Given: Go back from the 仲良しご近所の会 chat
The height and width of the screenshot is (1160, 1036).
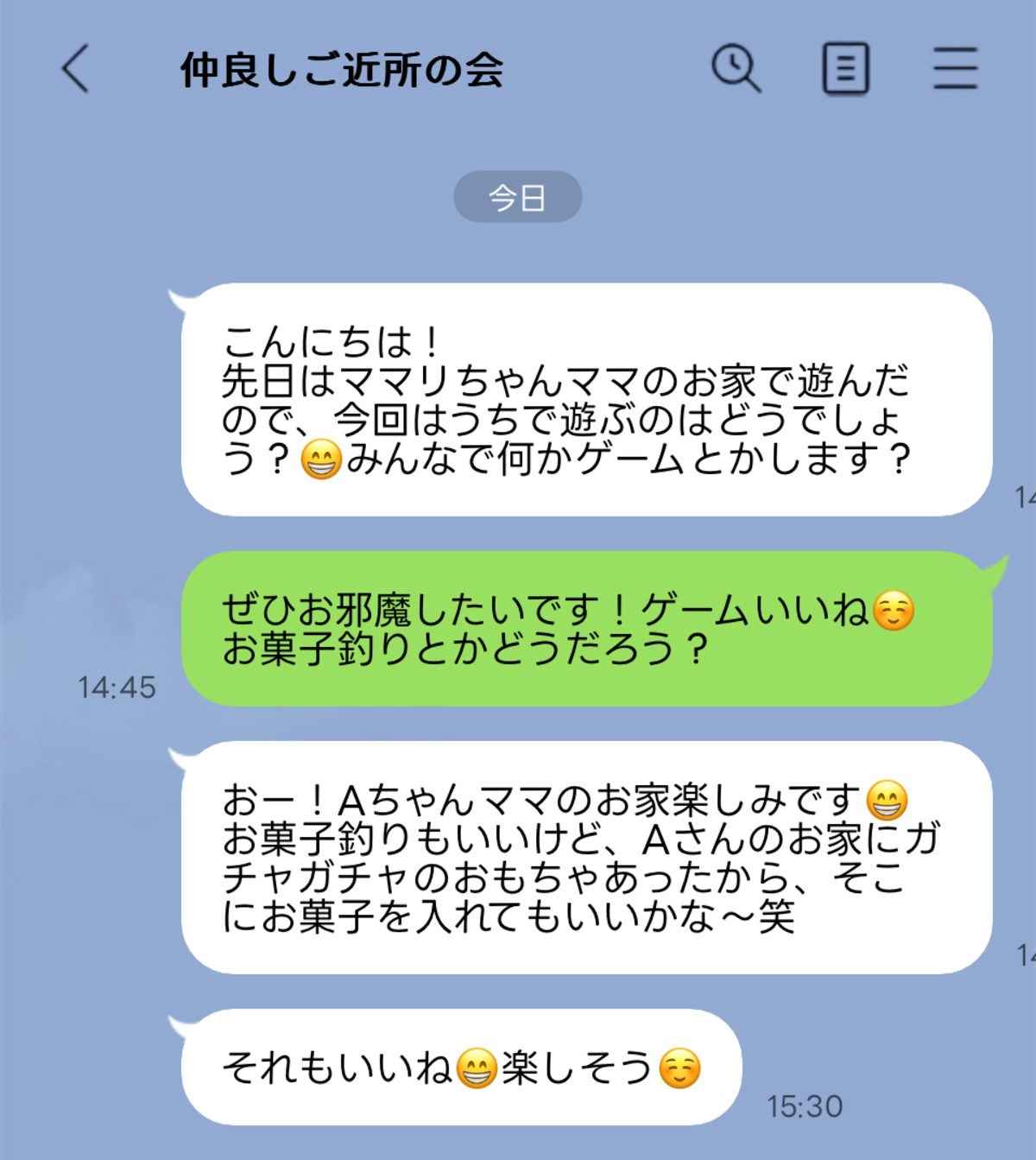Looking at the screenshot, I should (76, 69).
